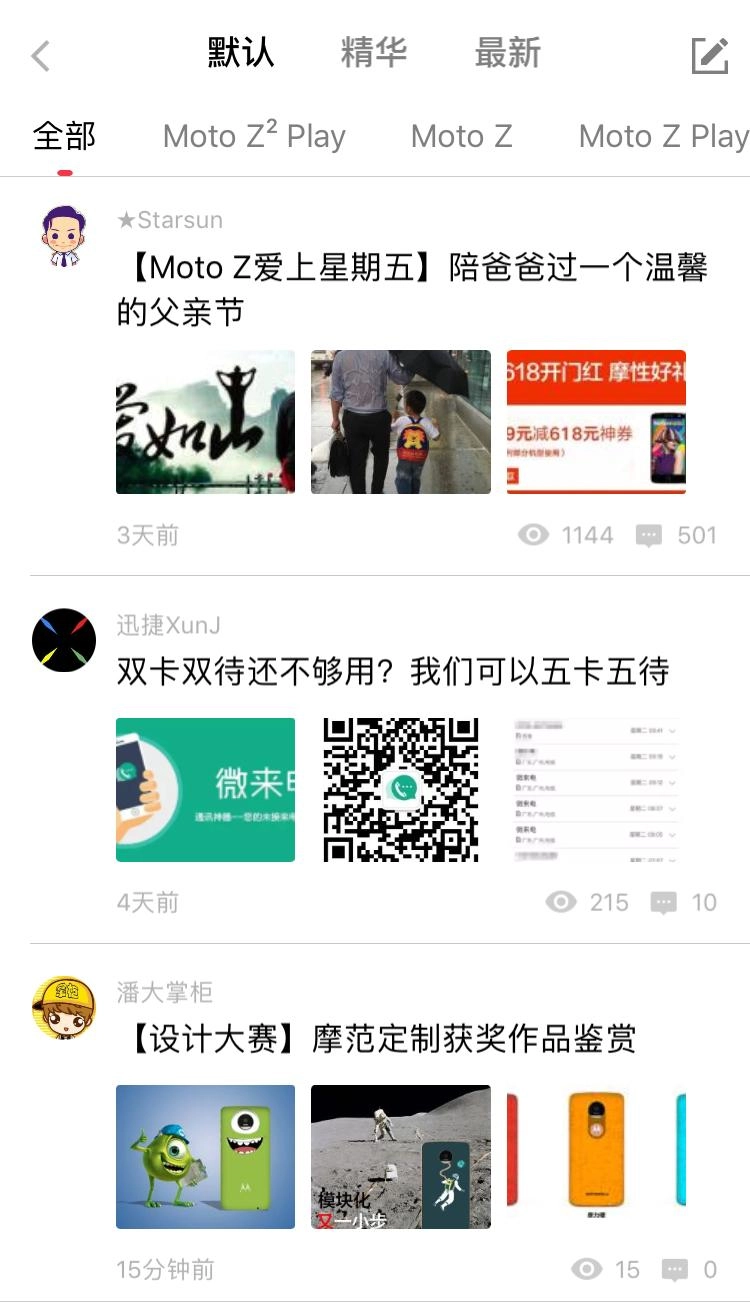Viewport: 750px width, 1302px height.
Task: Switch to the 默认 sorting tab
Action: coord(241,53)
